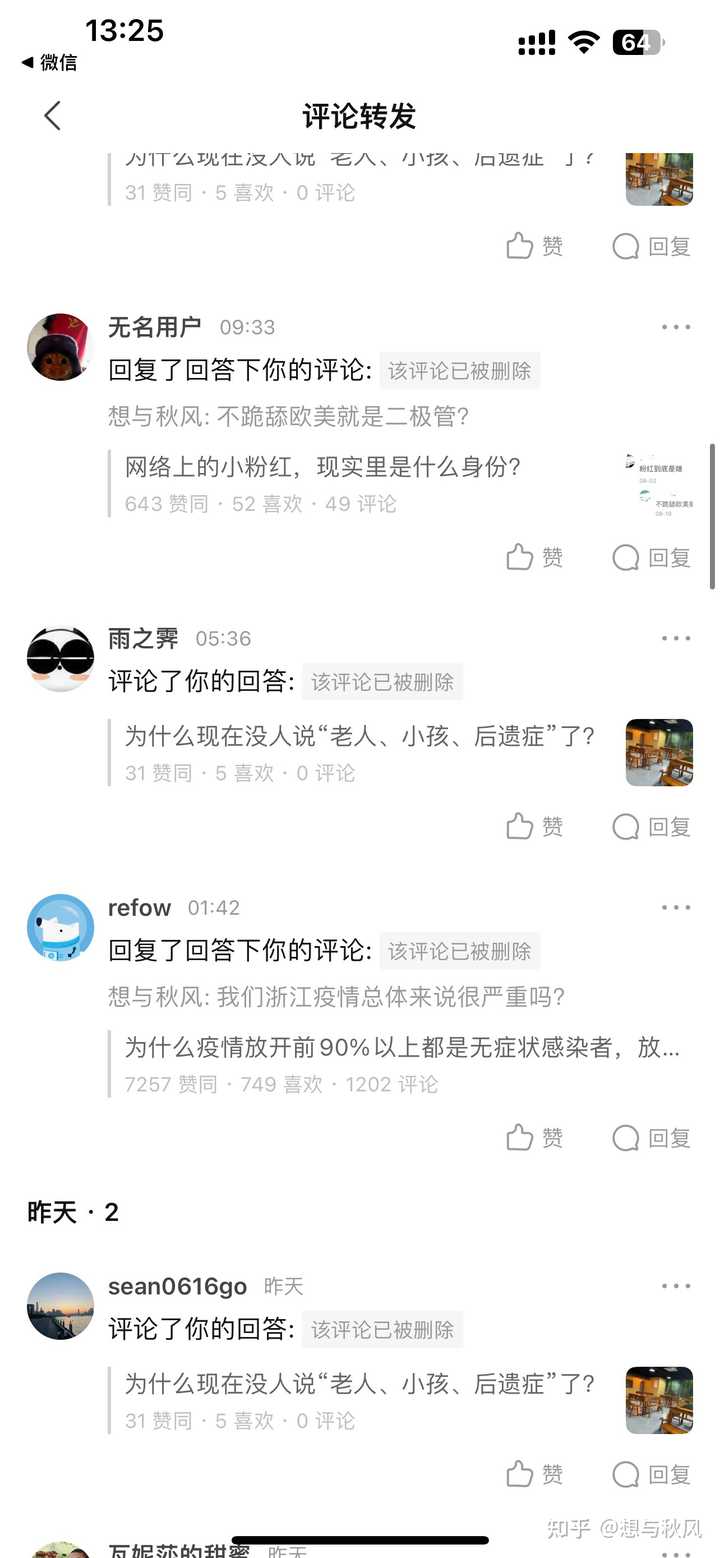Open the quoted answer 网络上的小粉红，现实里是什么身份？
This screenshot has height=1558, width=720.
click(323, 467)
